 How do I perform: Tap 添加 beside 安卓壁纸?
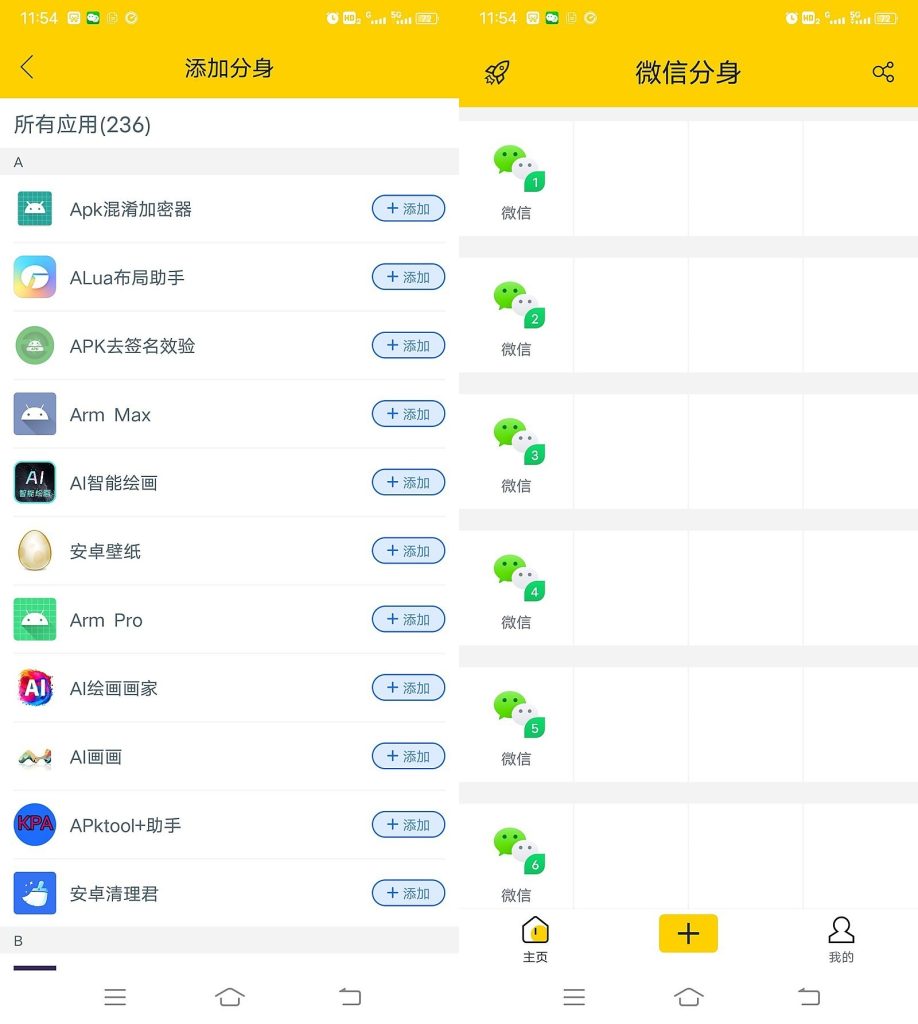[408, 551]
